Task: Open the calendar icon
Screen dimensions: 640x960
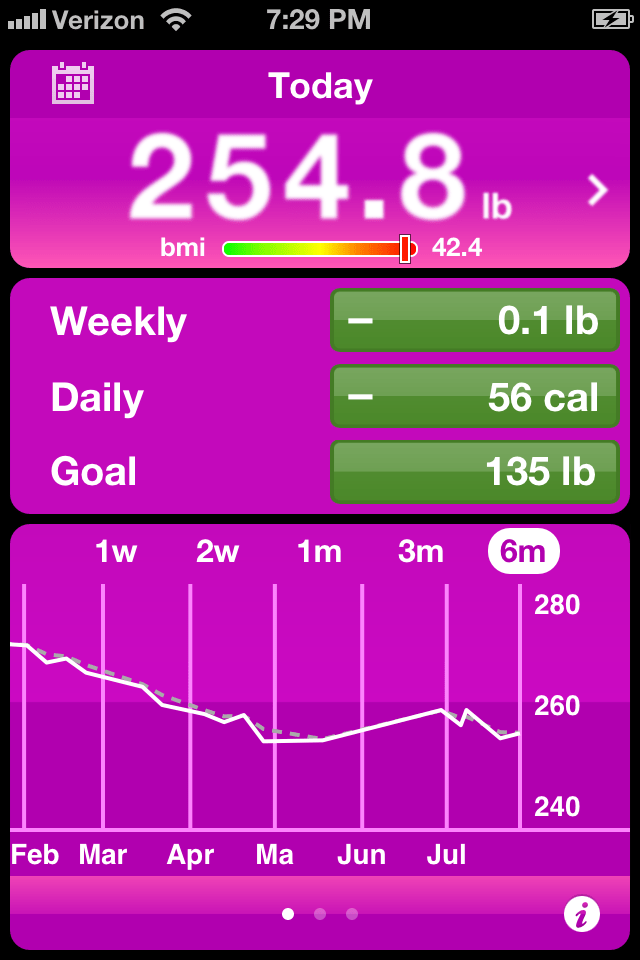Action: 73,84
